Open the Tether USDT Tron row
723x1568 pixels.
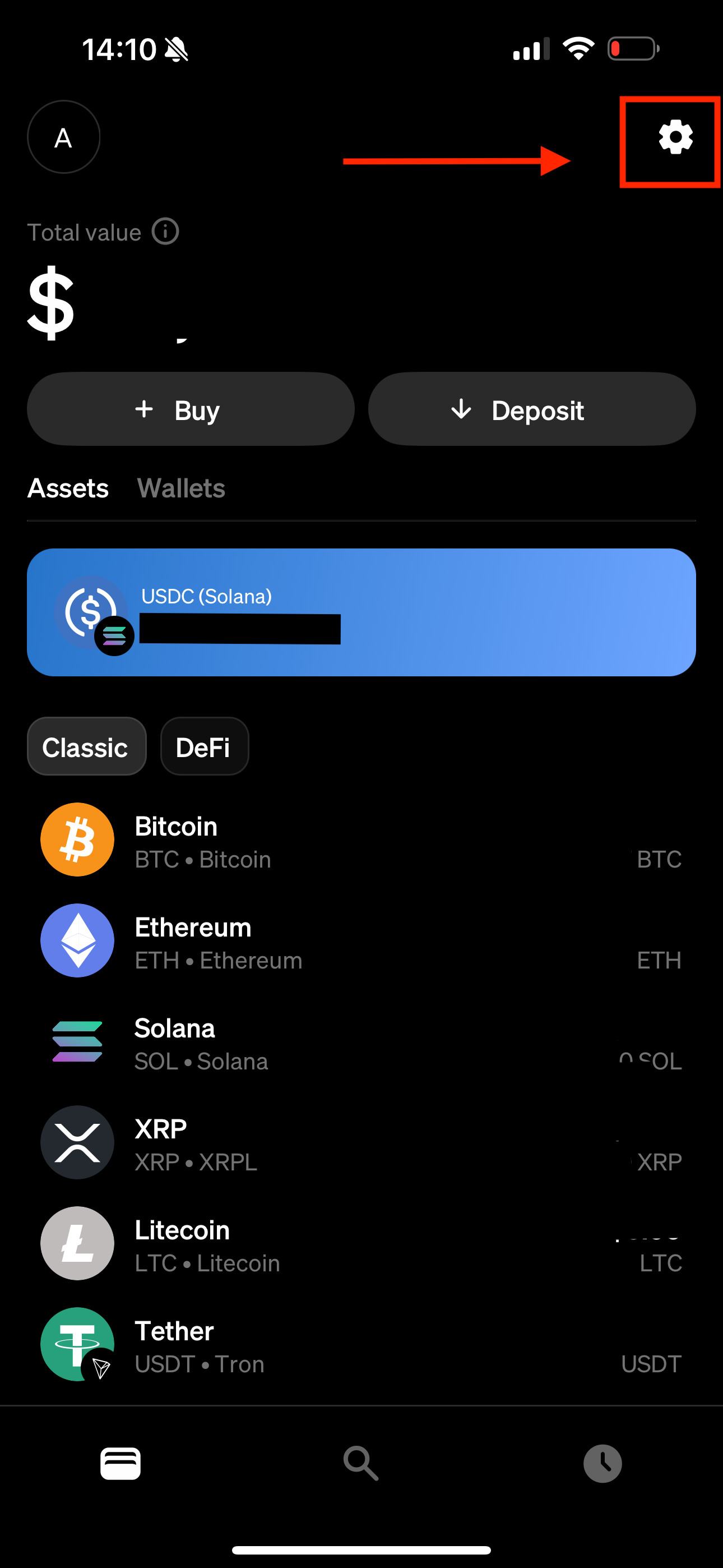click(361, 1346)
